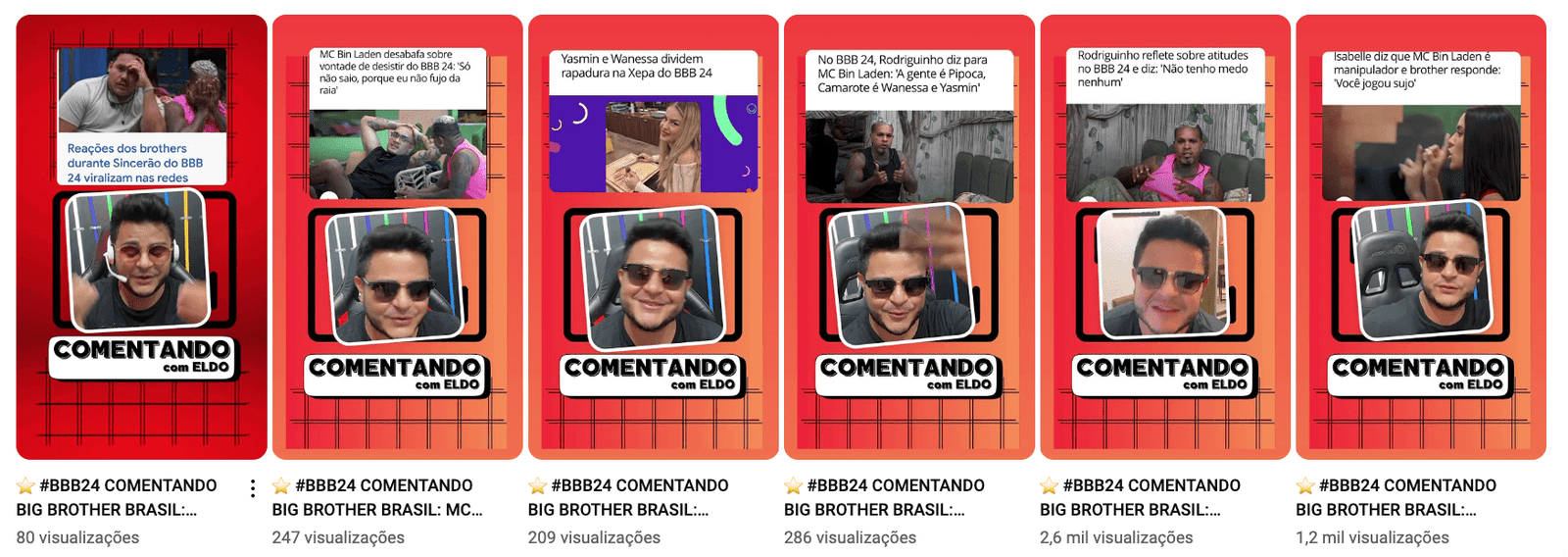Open the Shorts video with 80 visualizações

(x=141, y=237)
